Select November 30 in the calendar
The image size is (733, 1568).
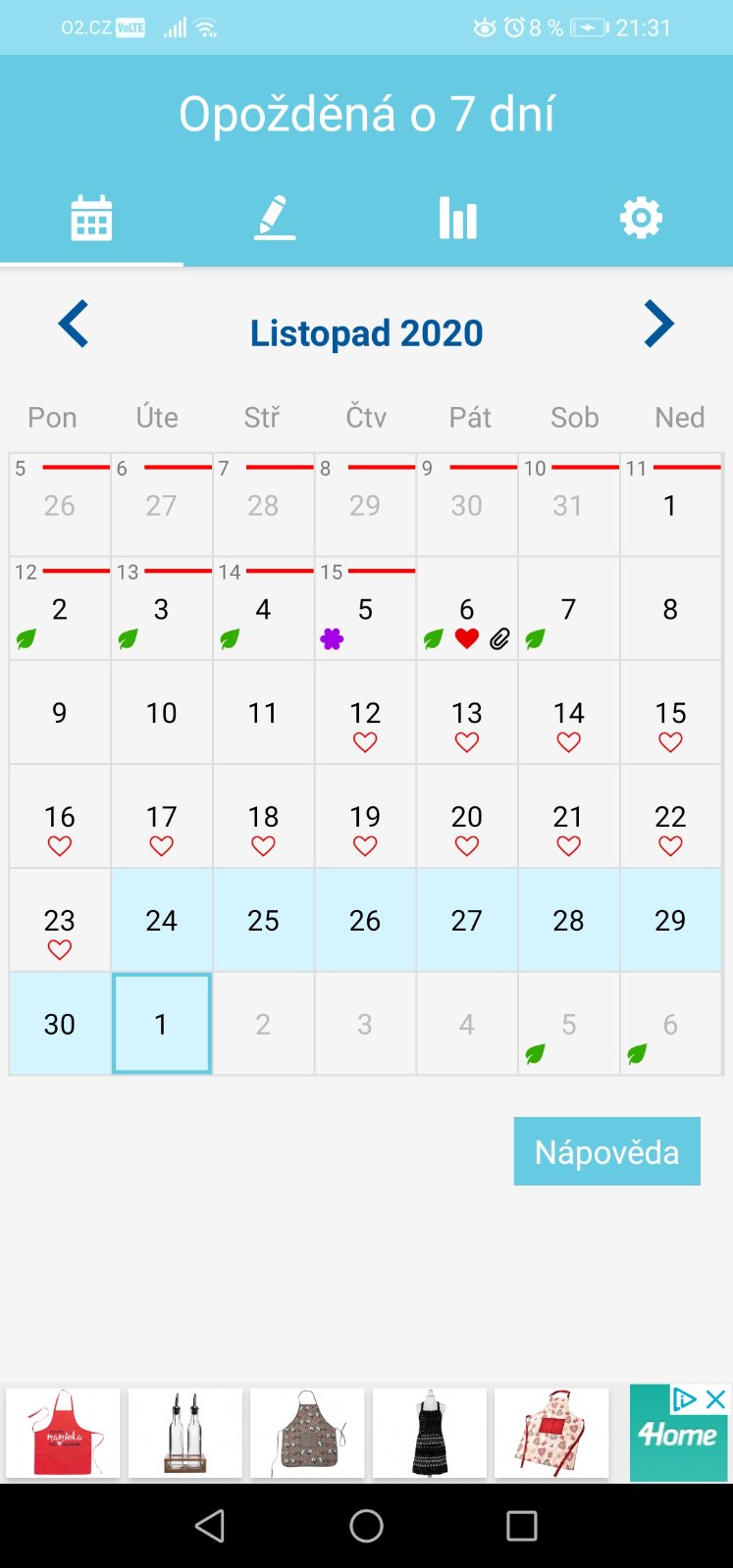click(60, 1024)
